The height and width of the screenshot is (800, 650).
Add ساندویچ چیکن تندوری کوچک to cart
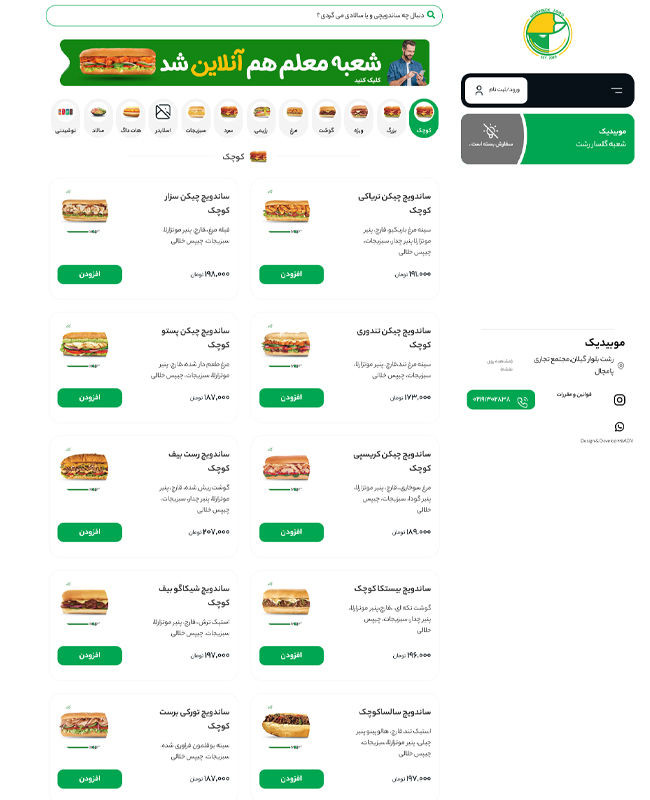click(x=291, y=397)
